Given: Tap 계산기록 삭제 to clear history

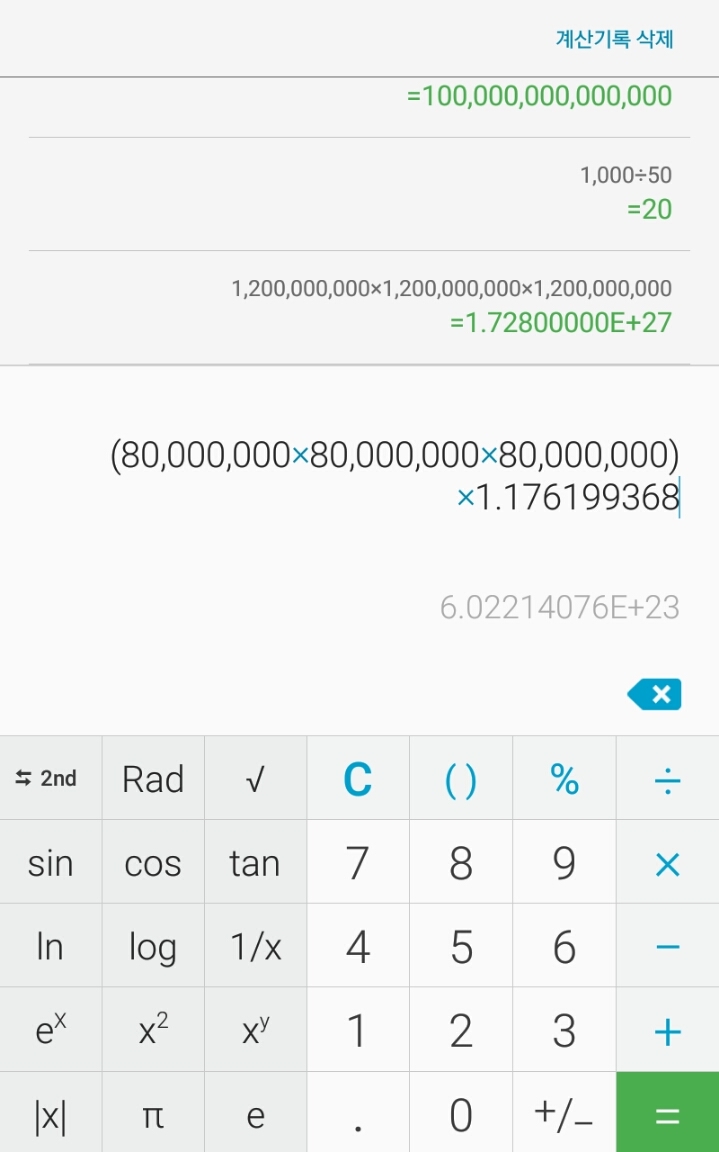Looking at the screenshot, I should tap(614, 38).
